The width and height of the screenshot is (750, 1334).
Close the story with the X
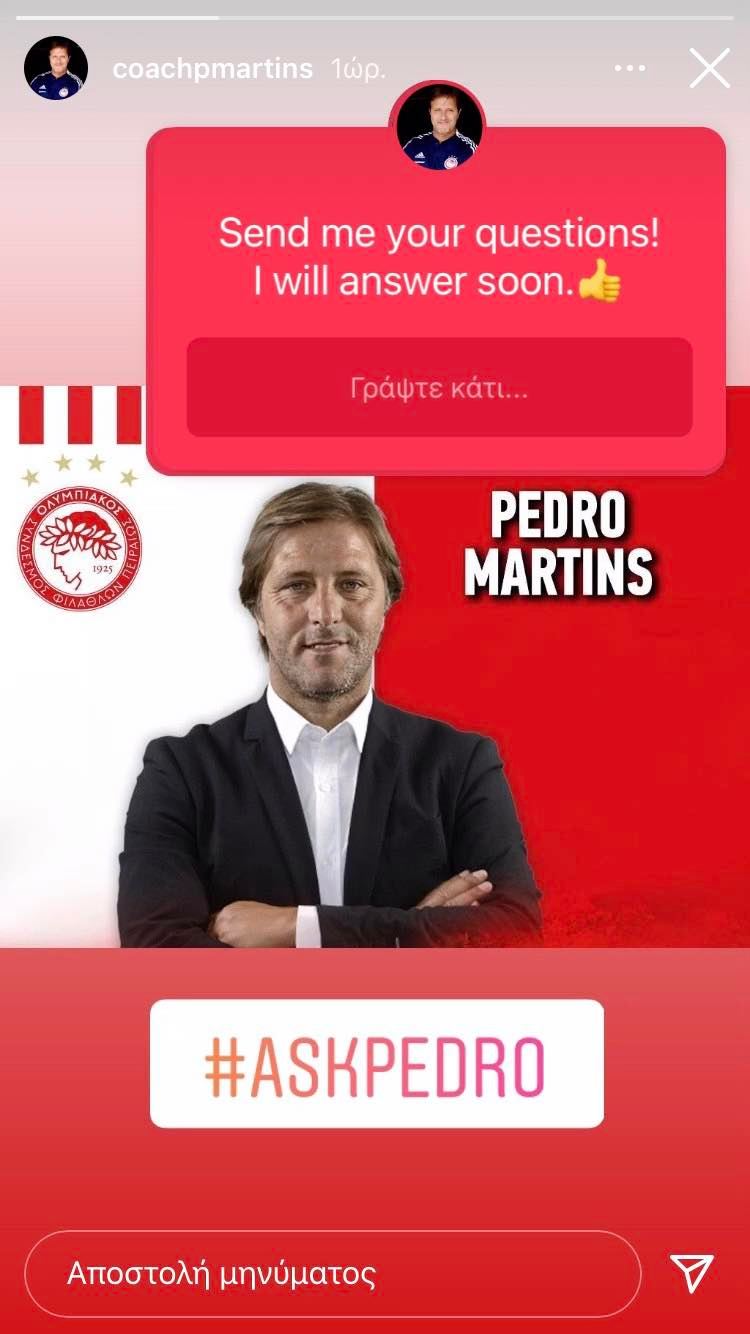point(709,69)
